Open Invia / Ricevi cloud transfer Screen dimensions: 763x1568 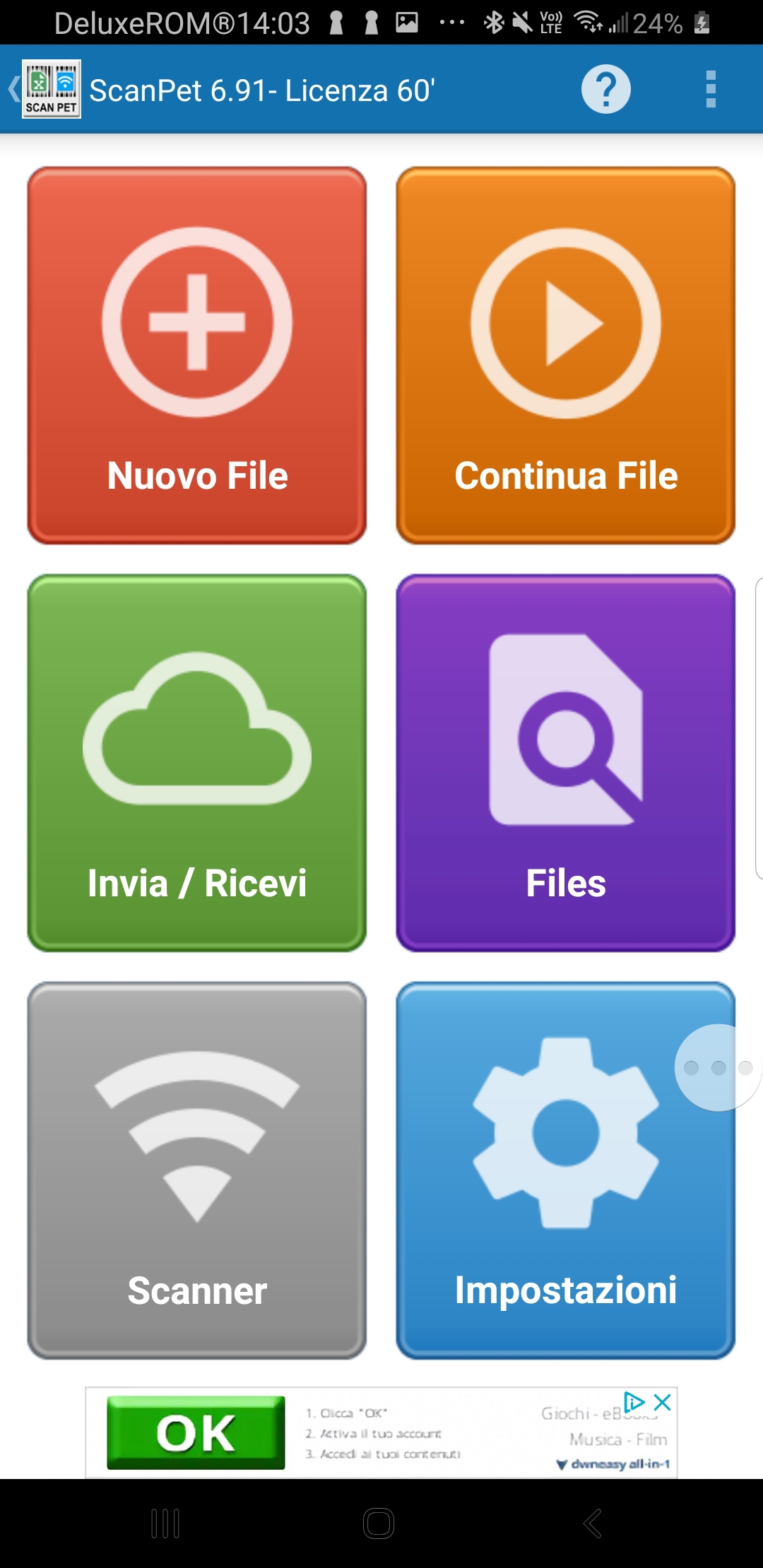click(197, 763)
